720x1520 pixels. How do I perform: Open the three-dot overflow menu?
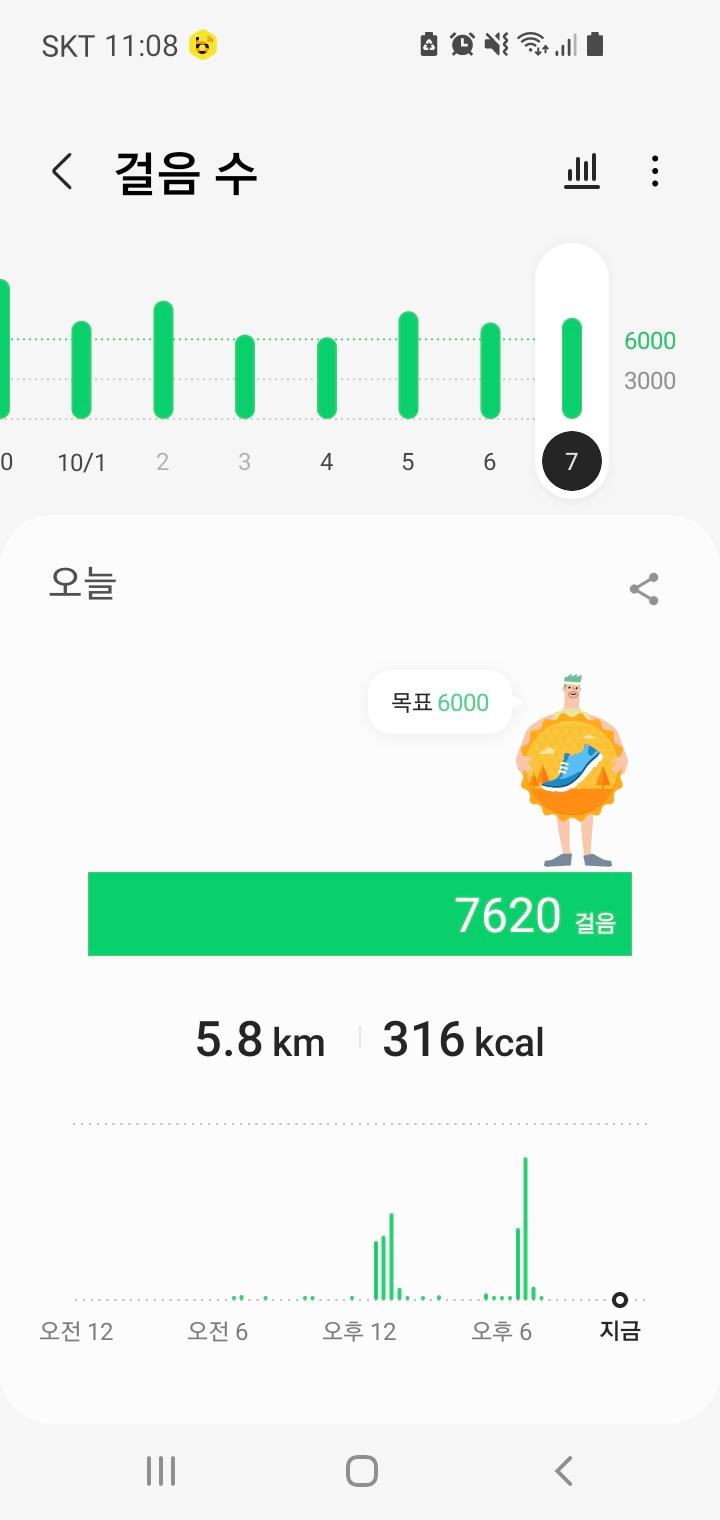[655, 172]
